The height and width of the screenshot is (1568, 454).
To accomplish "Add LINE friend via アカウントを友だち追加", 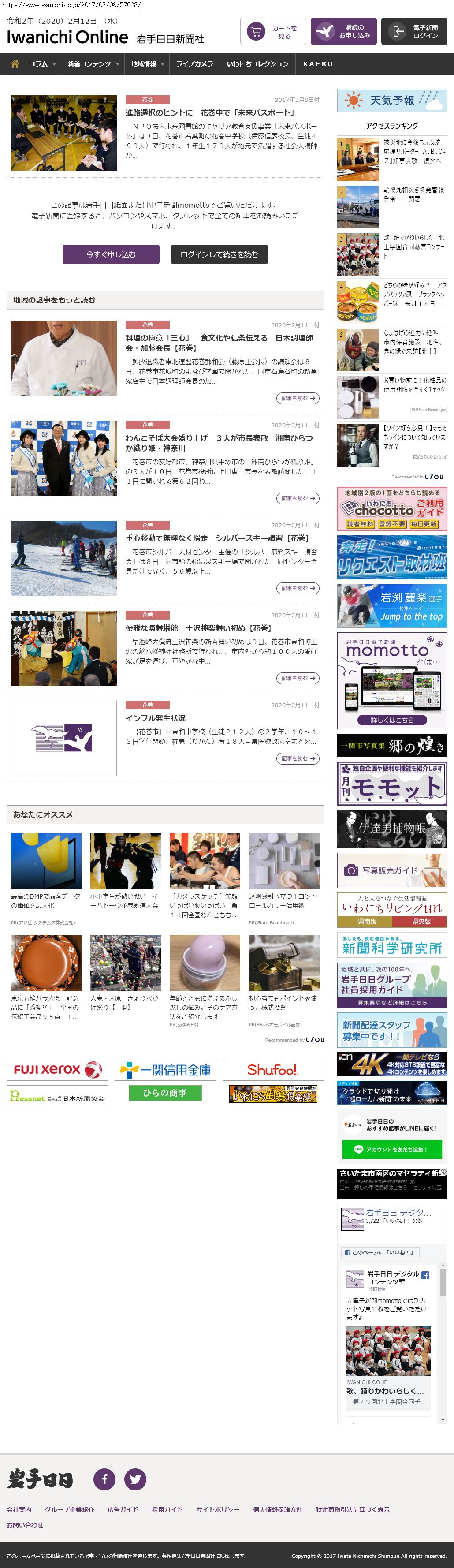I will coord(392,1149).
